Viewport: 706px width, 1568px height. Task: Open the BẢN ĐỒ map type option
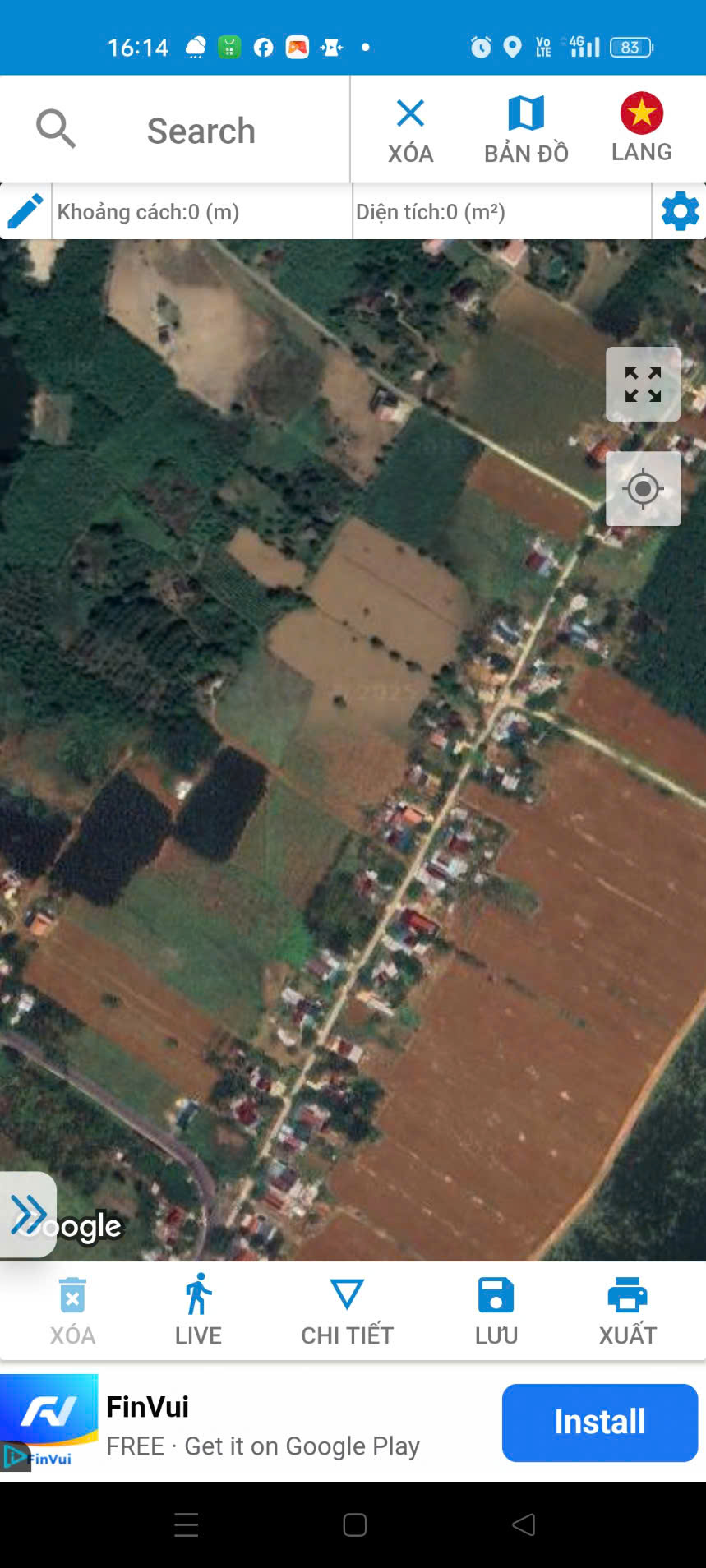[526, 130]
